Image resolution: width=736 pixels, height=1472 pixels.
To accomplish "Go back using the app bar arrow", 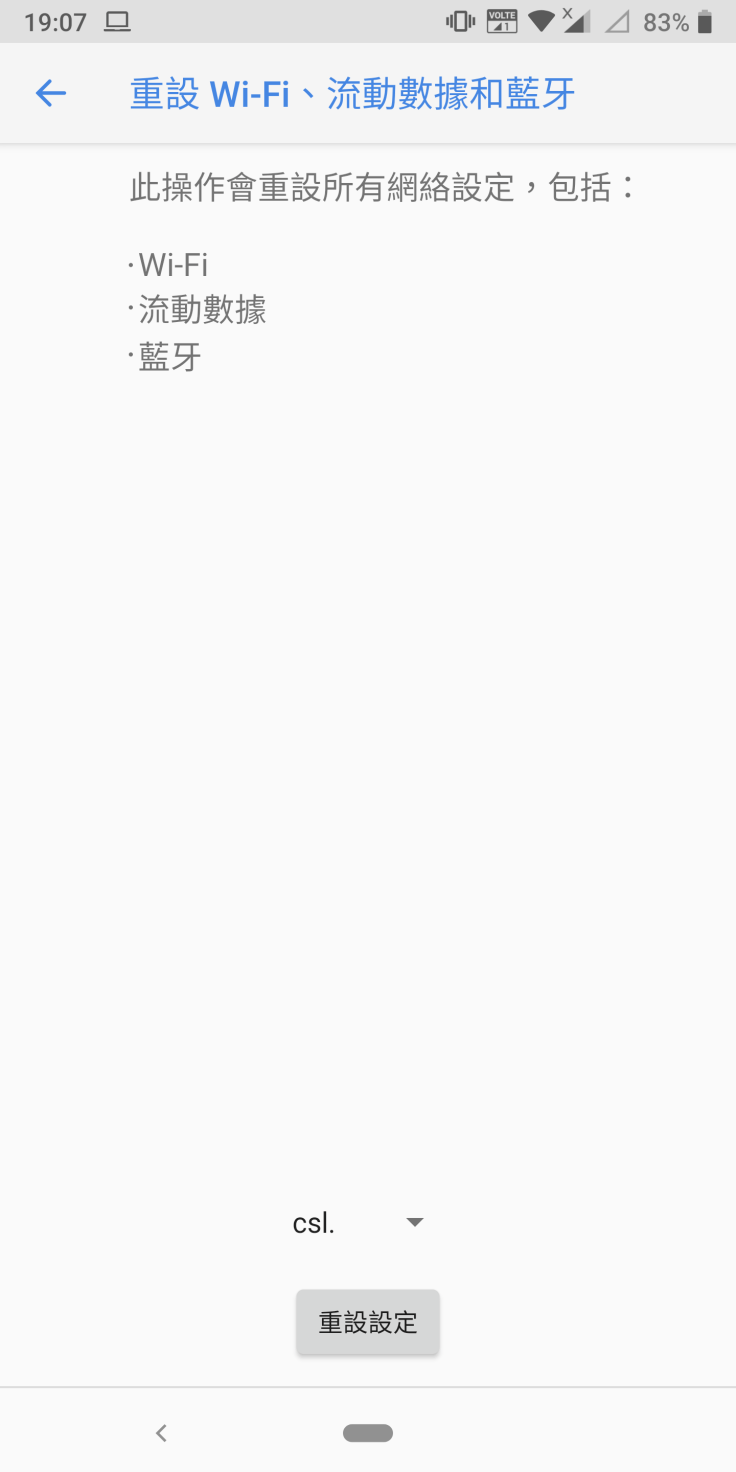I will click(50, 94).
